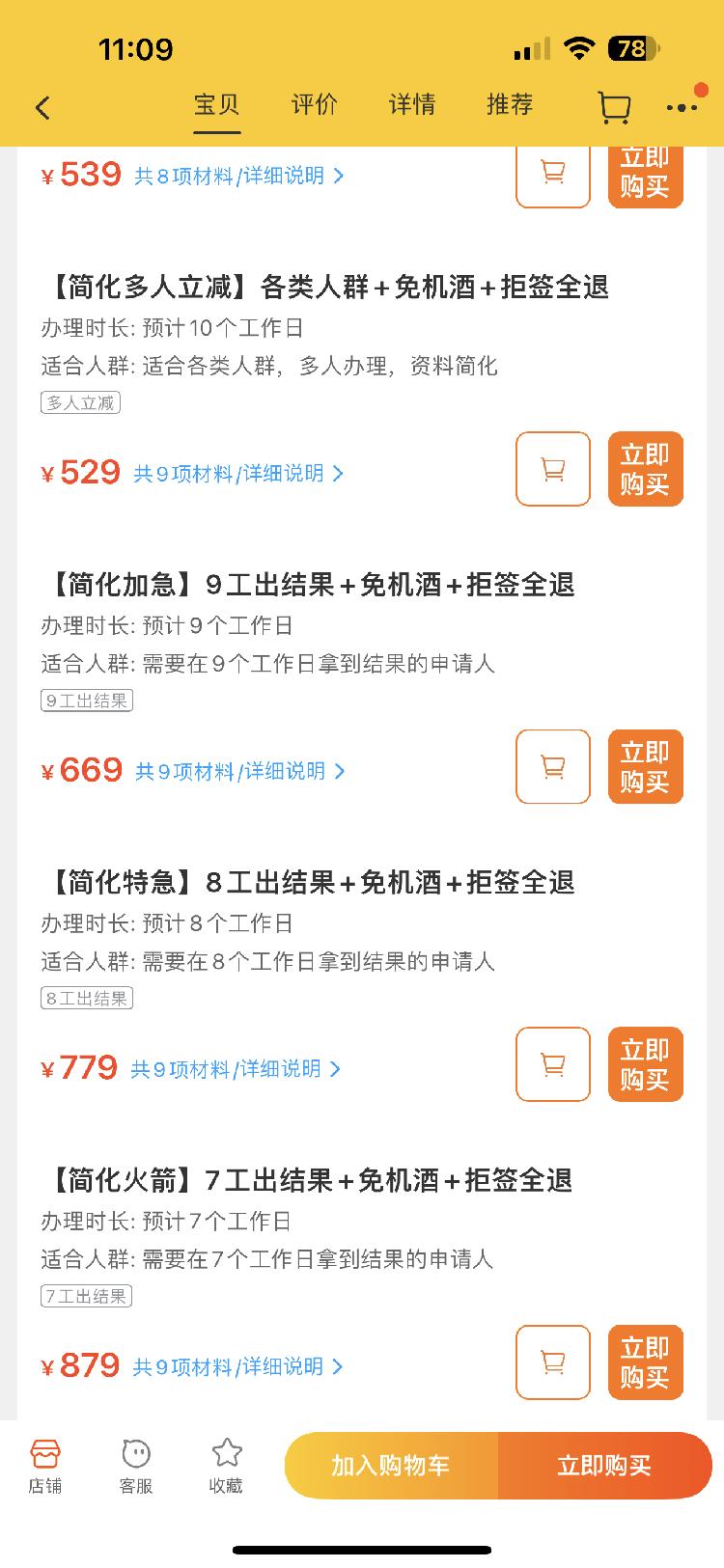
Task: Expand 详细说明 for the ¥779 option
Action: point(280,1069)
